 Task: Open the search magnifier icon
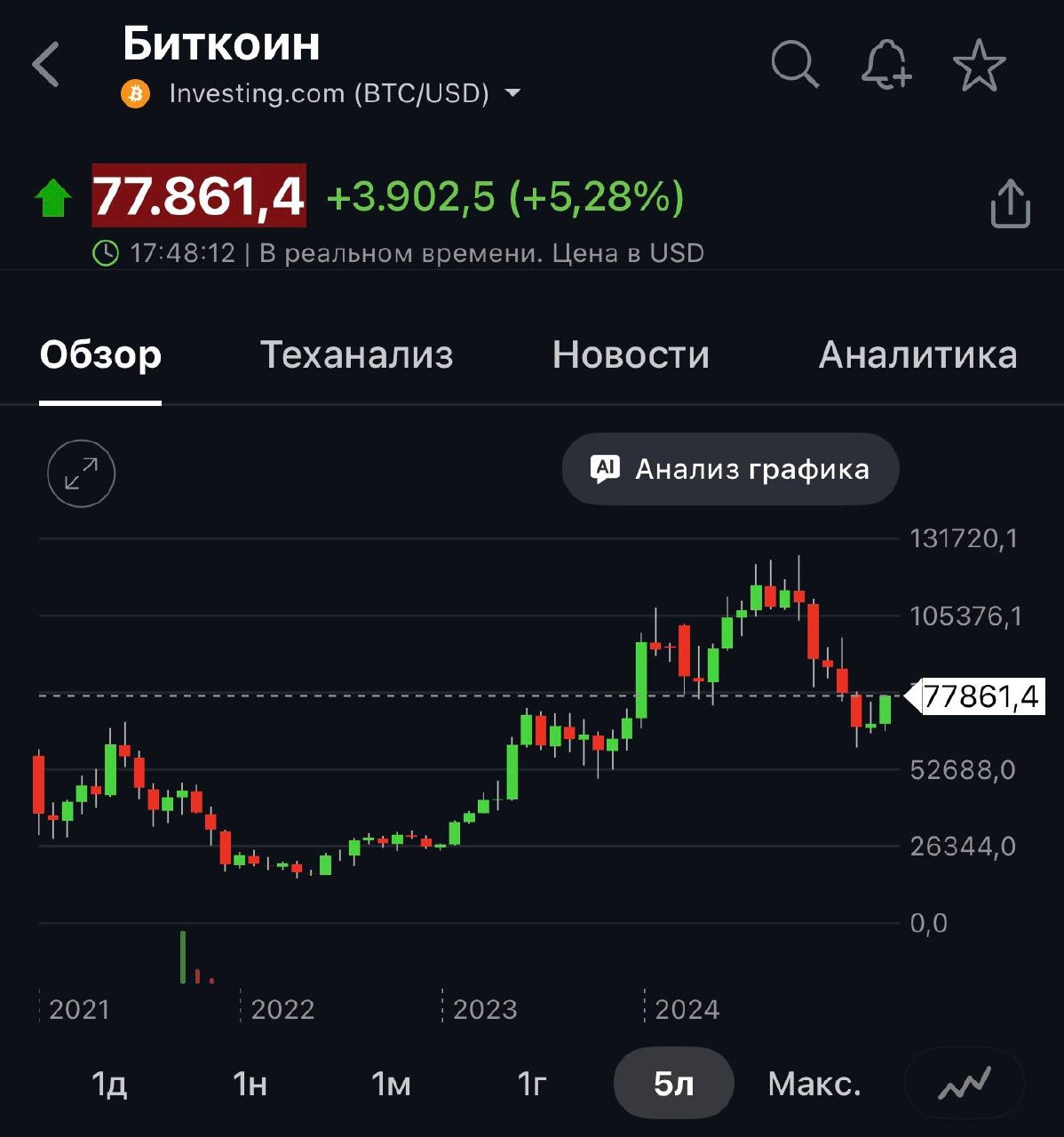794,65
